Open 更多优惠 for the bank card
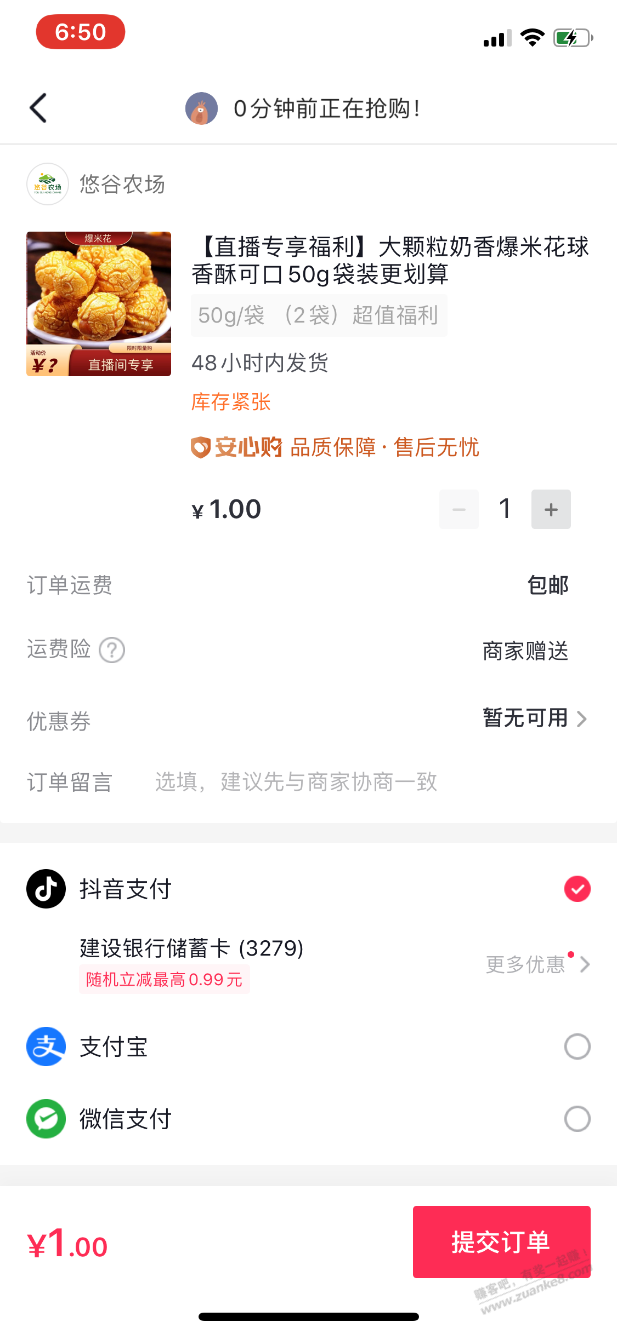Viewport: 617px width, 1334px height. 537,965
